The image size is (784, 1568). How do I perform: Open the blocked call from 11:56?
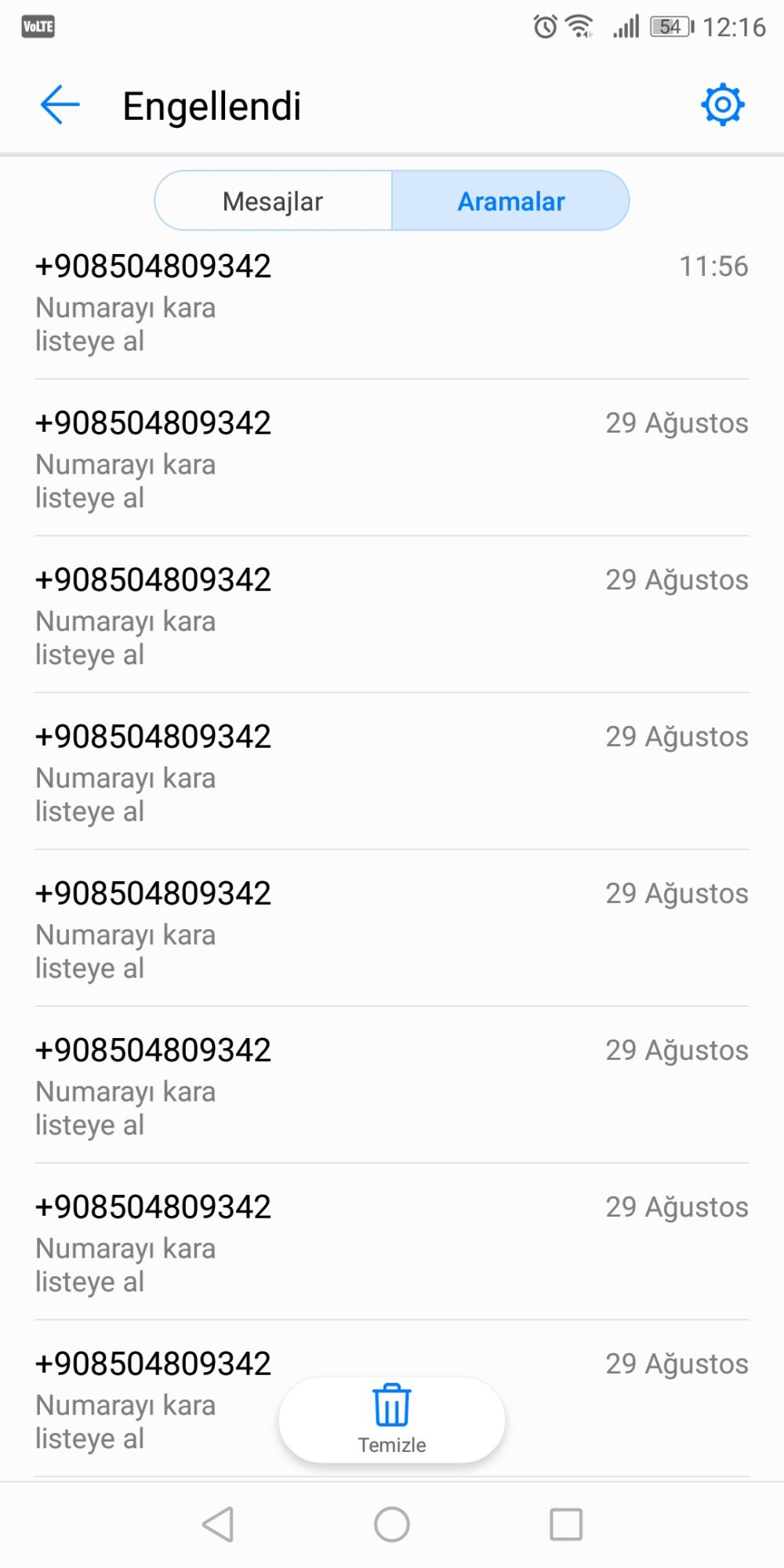click(x=392, y=302)
